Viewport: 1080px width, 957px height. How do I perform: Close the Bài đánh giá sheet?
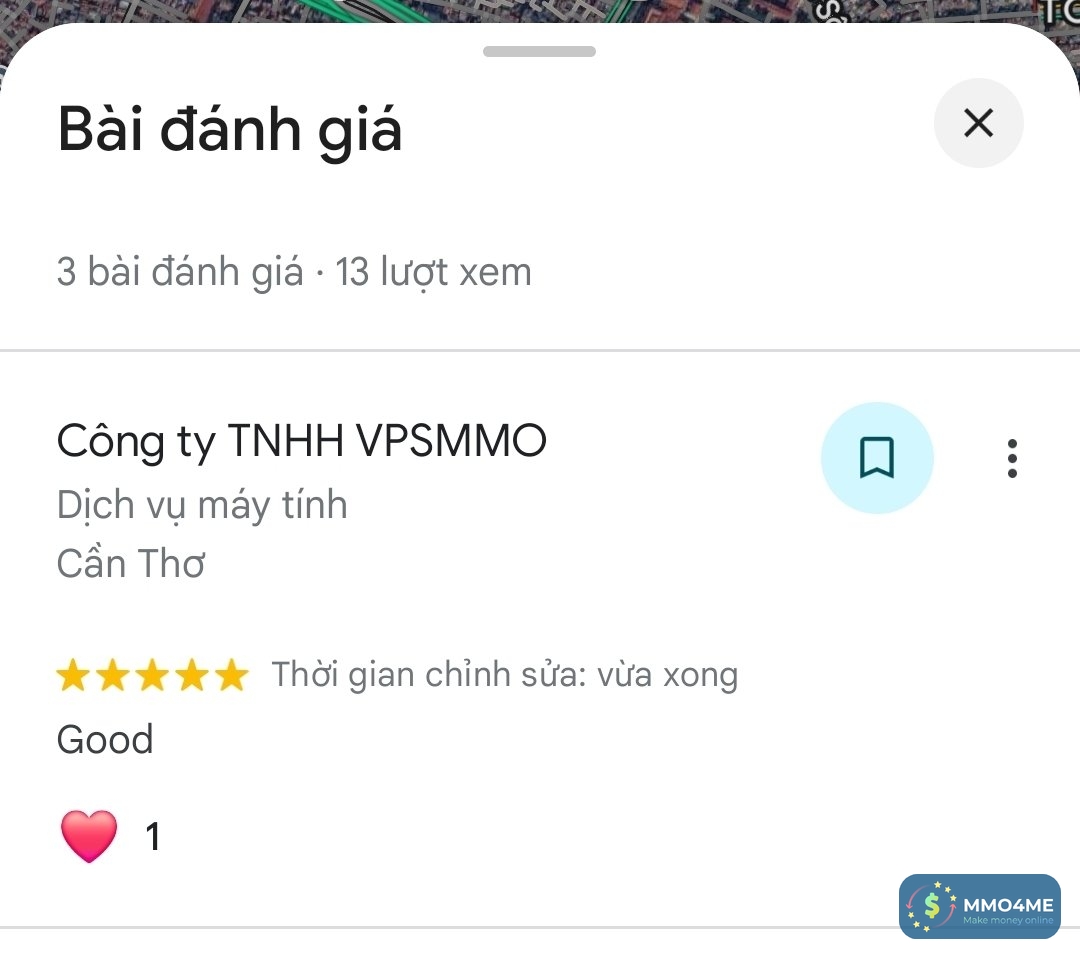[x=978, y=123]
